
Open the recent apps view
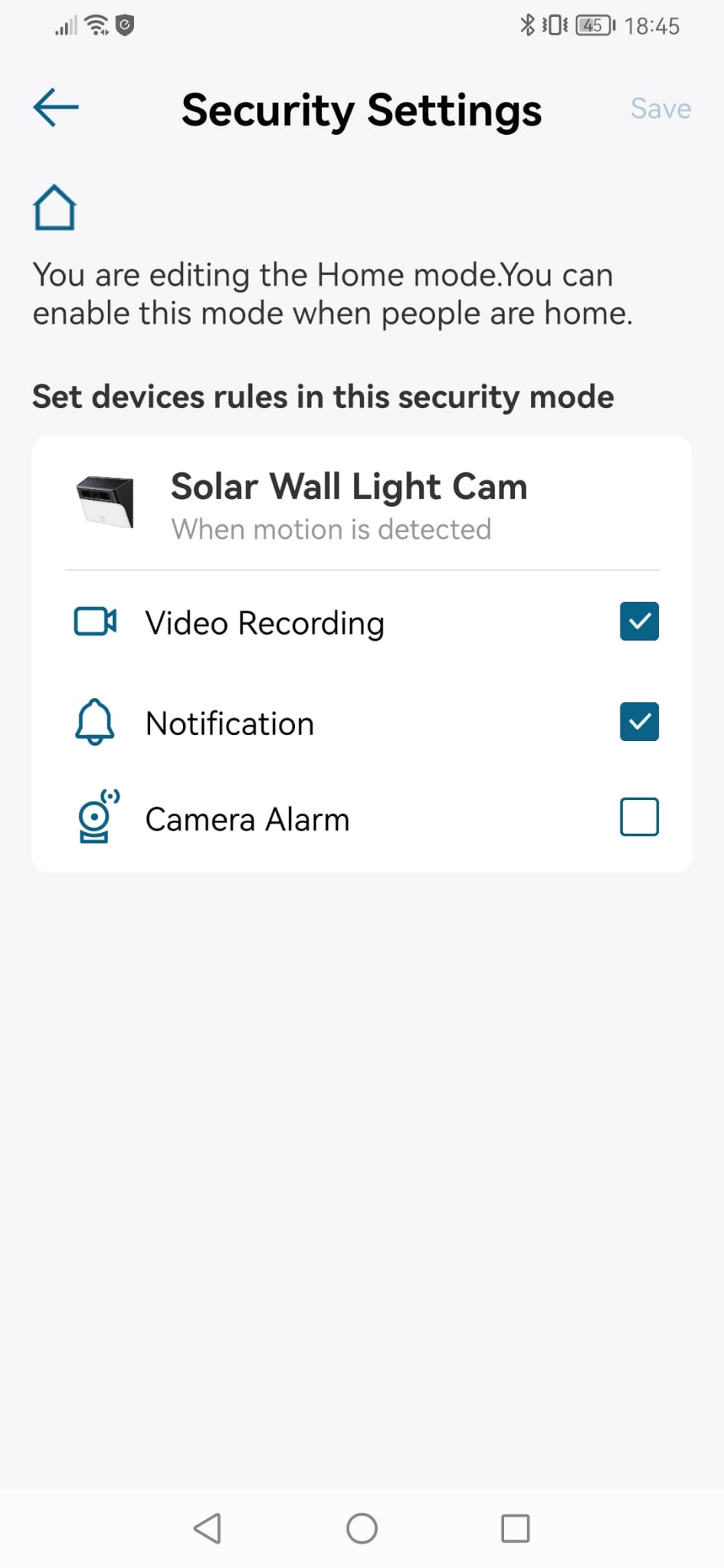coord(515,1529)
